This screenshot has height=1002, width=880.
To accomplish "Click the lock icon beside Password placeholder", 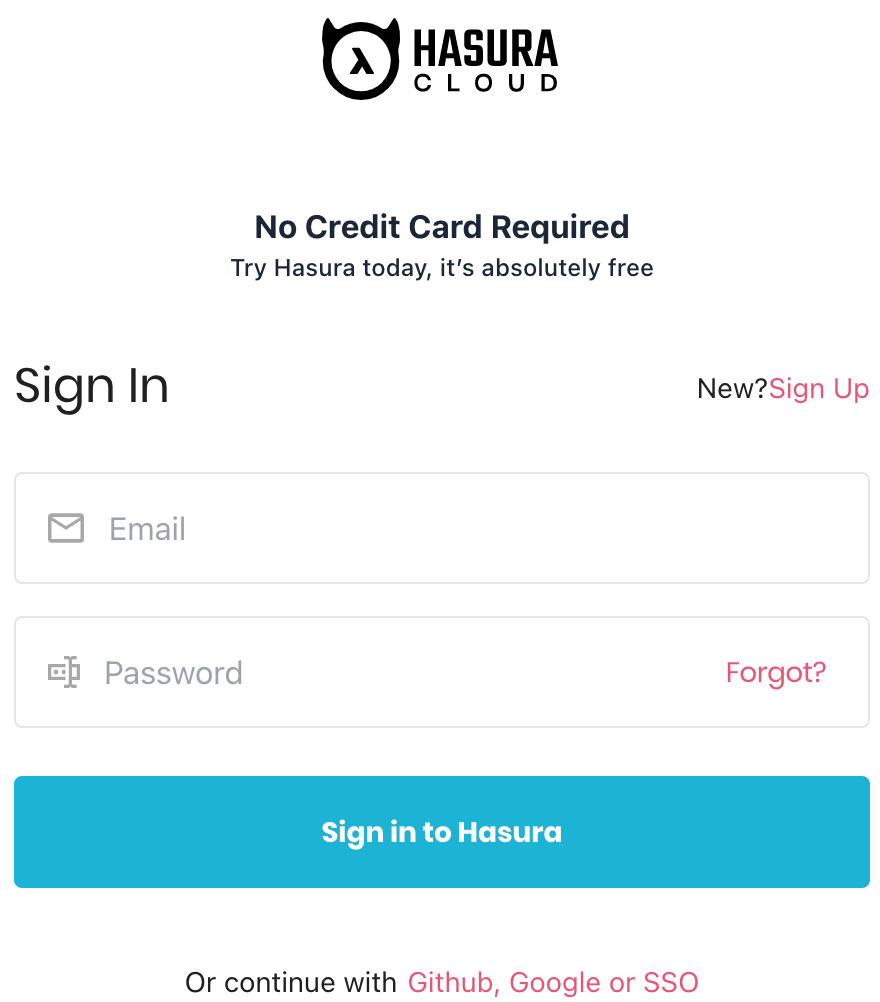I will [66, 672].
